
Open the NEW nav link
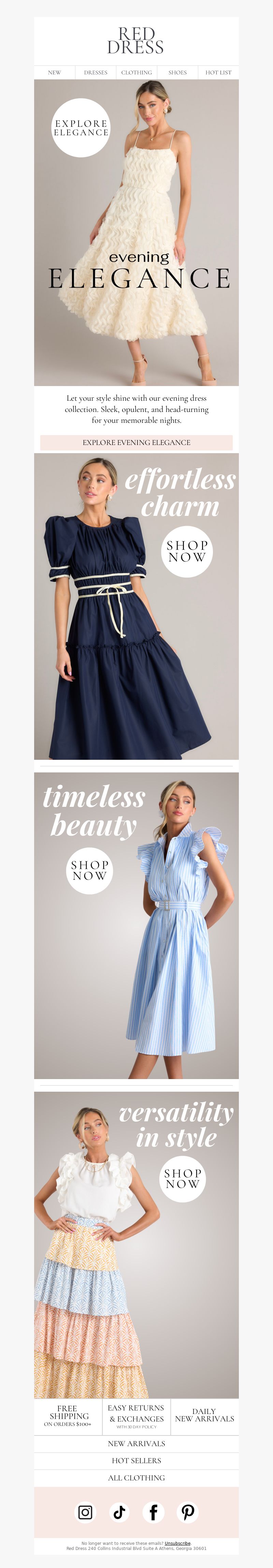coord(54,73)
